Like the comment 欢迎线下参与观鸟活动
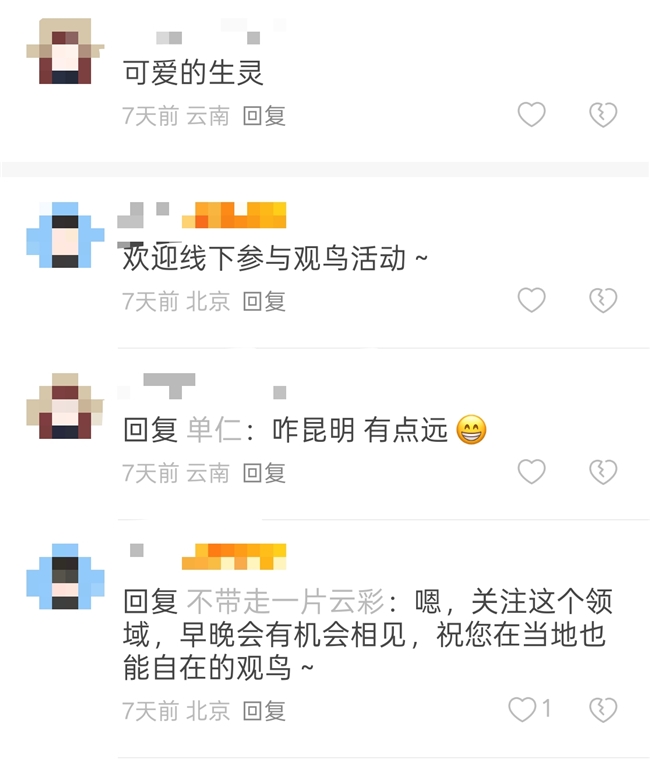Screen dimensions: 650x761 [x=531, y=299]
